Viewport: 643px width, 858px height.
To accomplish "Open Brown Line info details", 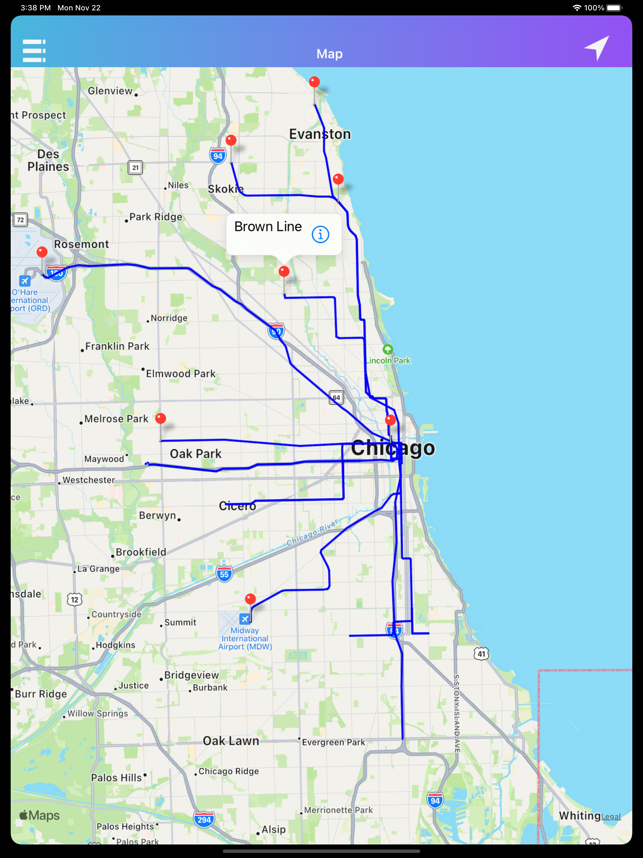I will (320, 234).
